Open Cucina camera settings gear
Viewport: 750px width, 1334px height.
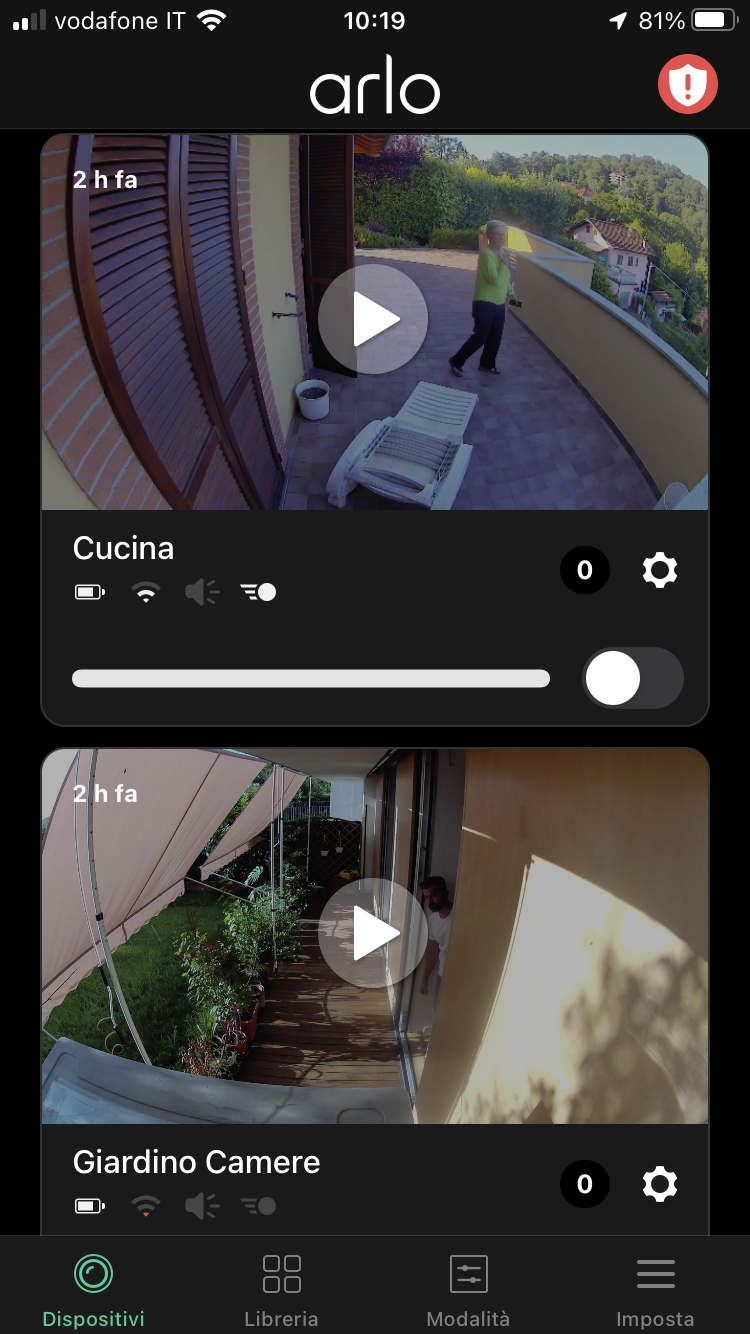[660, 570]
